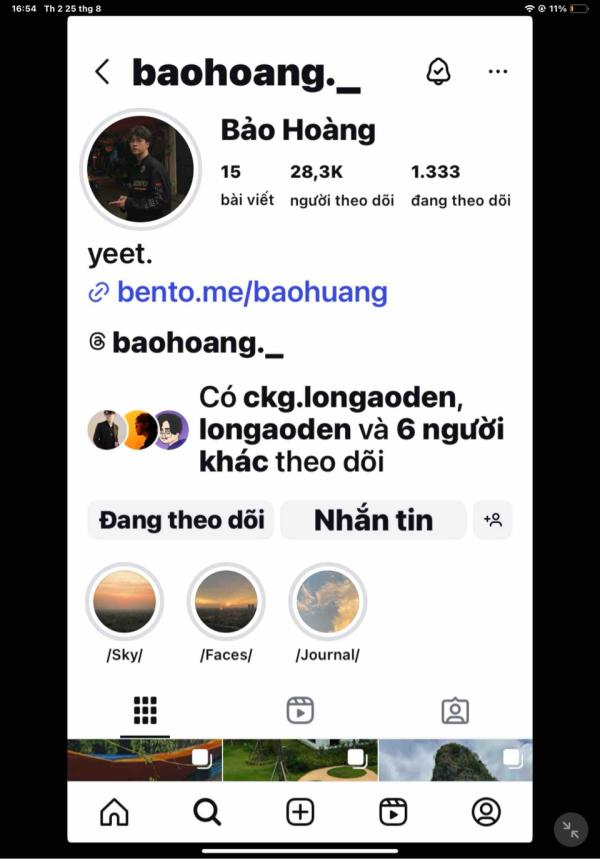Open the /Faces/ story highlight

click(x=226, y=602)
